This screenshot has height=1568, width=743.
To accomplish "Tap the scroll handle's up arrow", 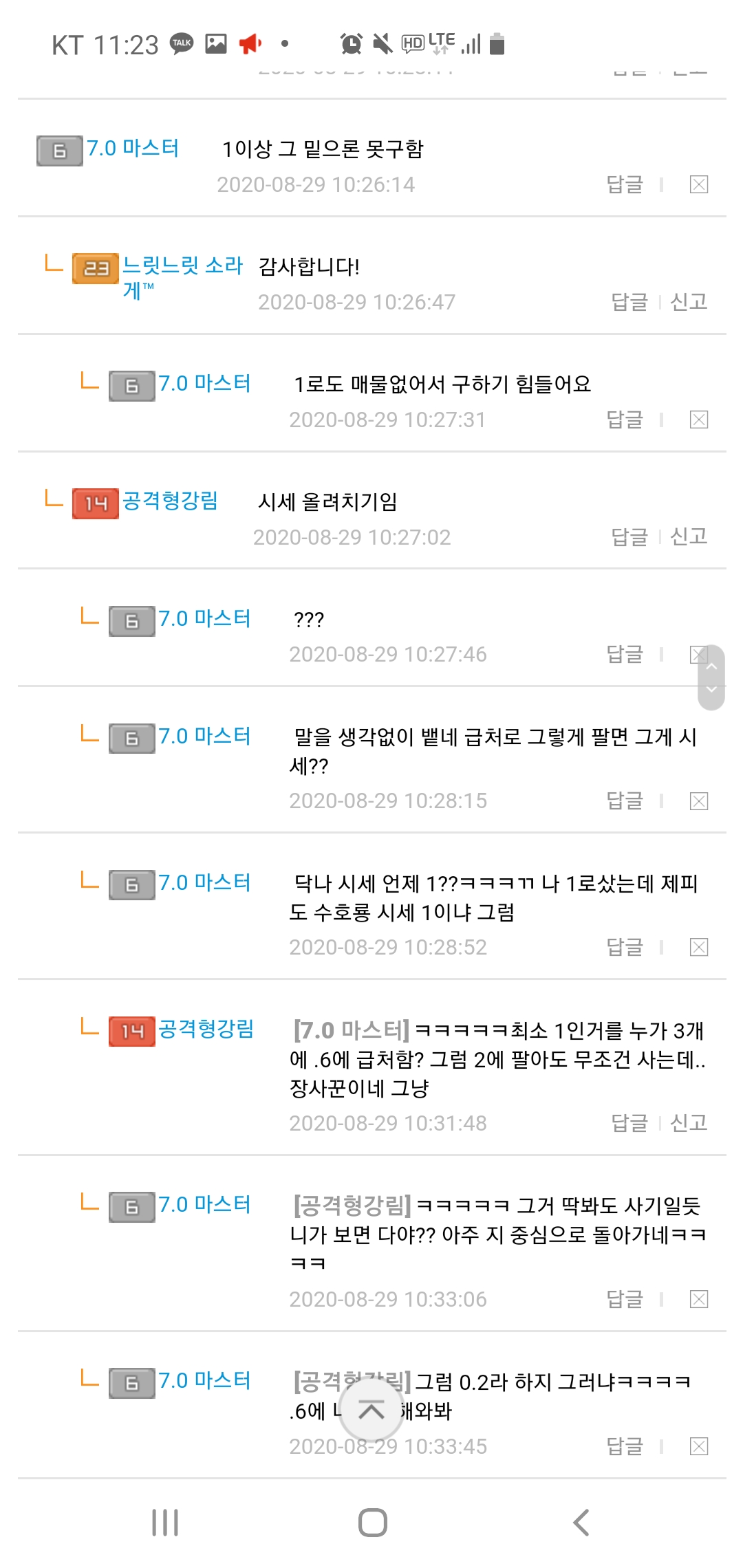I will 711,666.
